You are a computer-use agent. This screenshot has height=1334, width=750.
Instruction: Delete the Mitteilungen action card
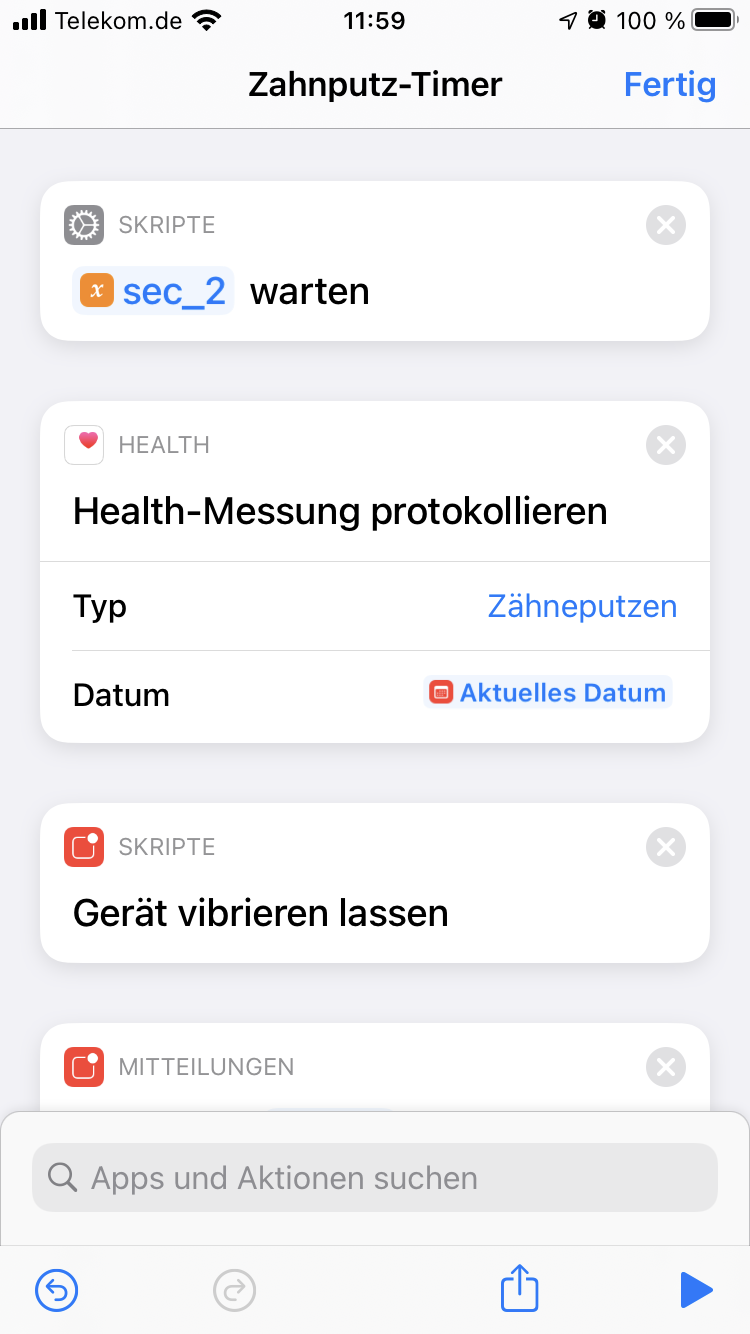coord(666,1067)
